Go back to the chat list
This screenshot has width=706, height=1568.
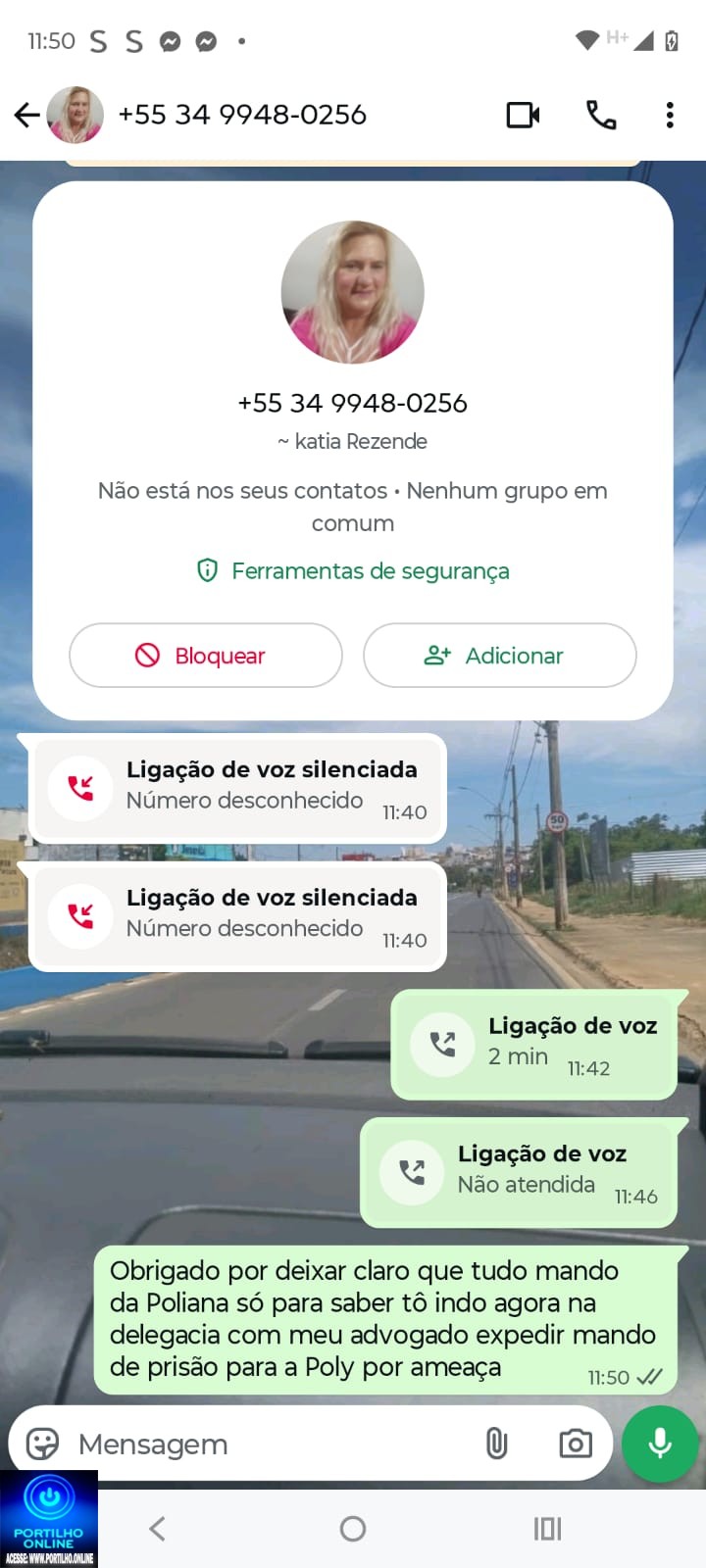(x=26, y=116)
